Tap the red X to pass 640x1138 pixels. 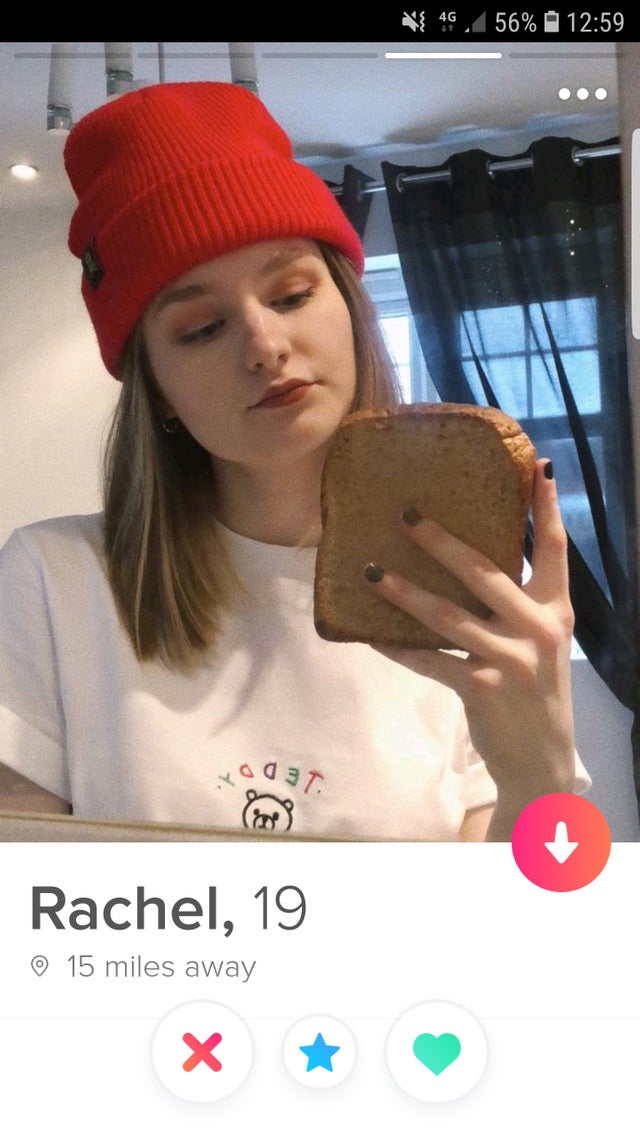tap(202, 1052)
